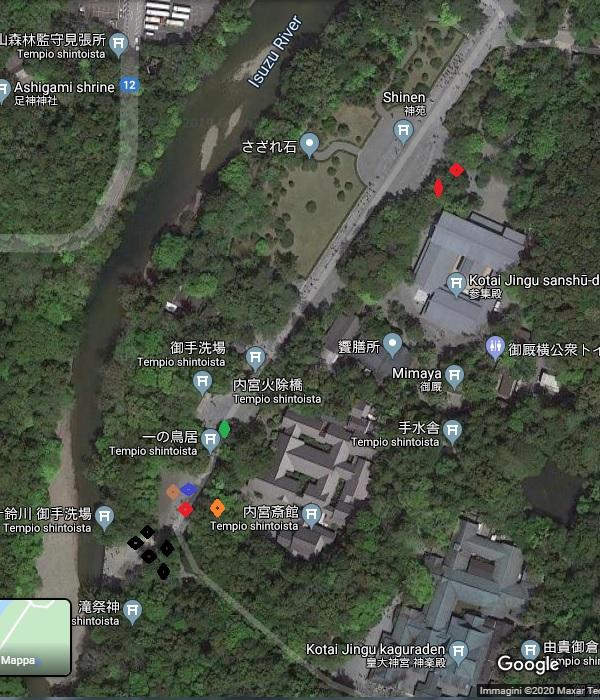600x700 pixels.
Task: Tap the 御厩横公衆トイレ restroom marker
Action: coord(494,347)
